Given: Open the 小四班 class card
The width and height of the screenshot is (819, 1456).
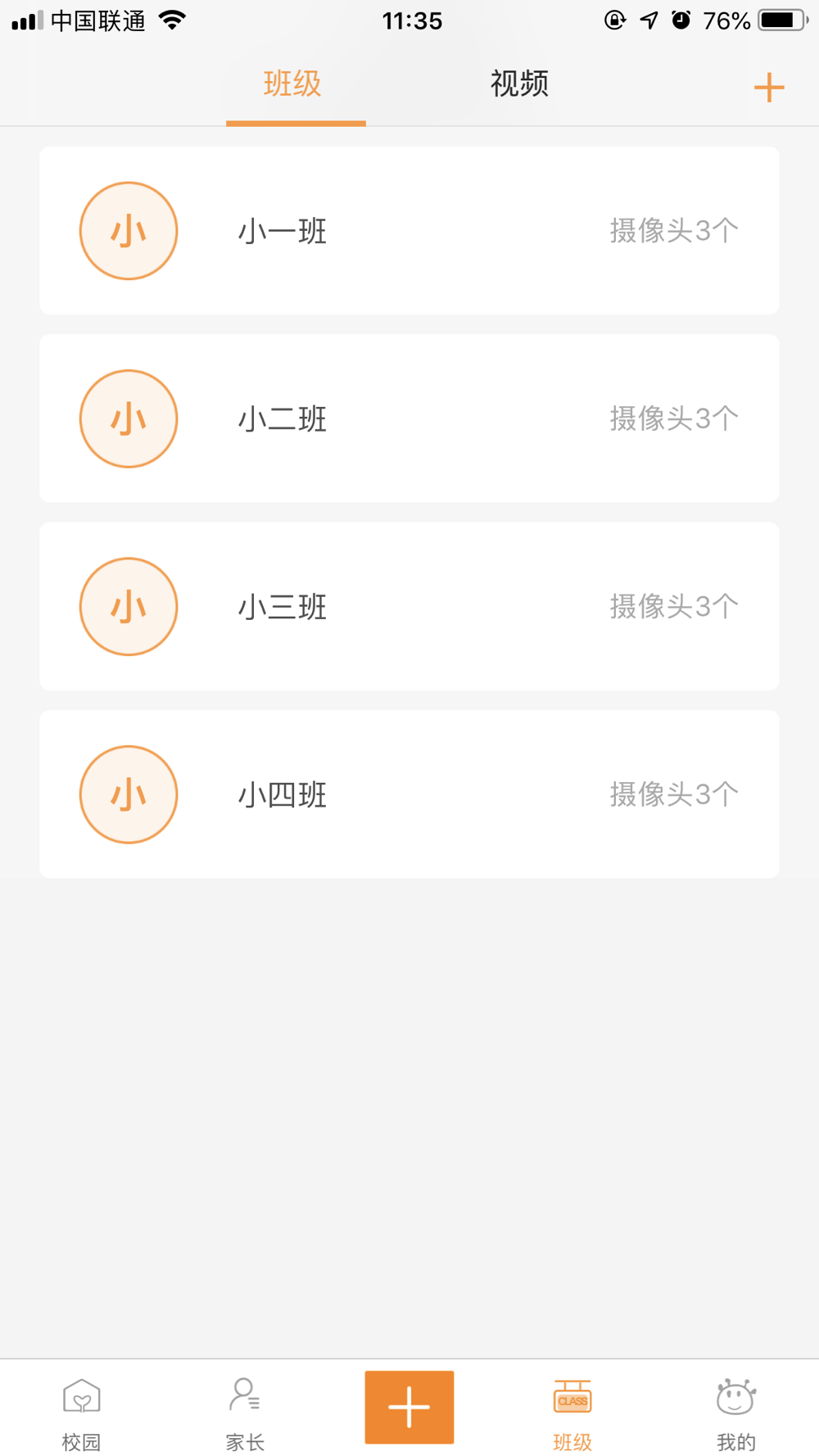Looking at the screenshot, I should coord(409,794).
